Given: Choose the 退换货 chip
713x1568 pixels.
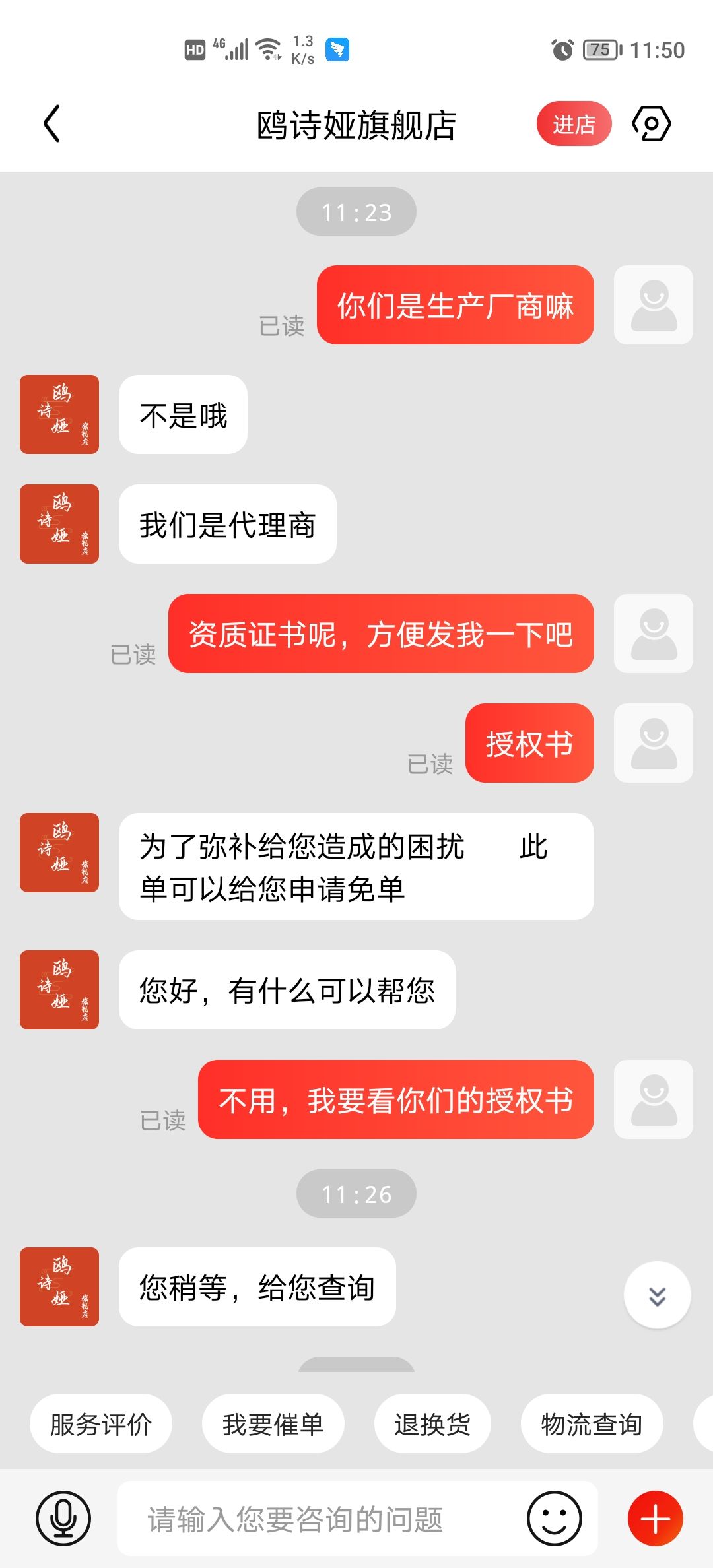Looking at the screenshot, I should click(x=432, y=1424).
